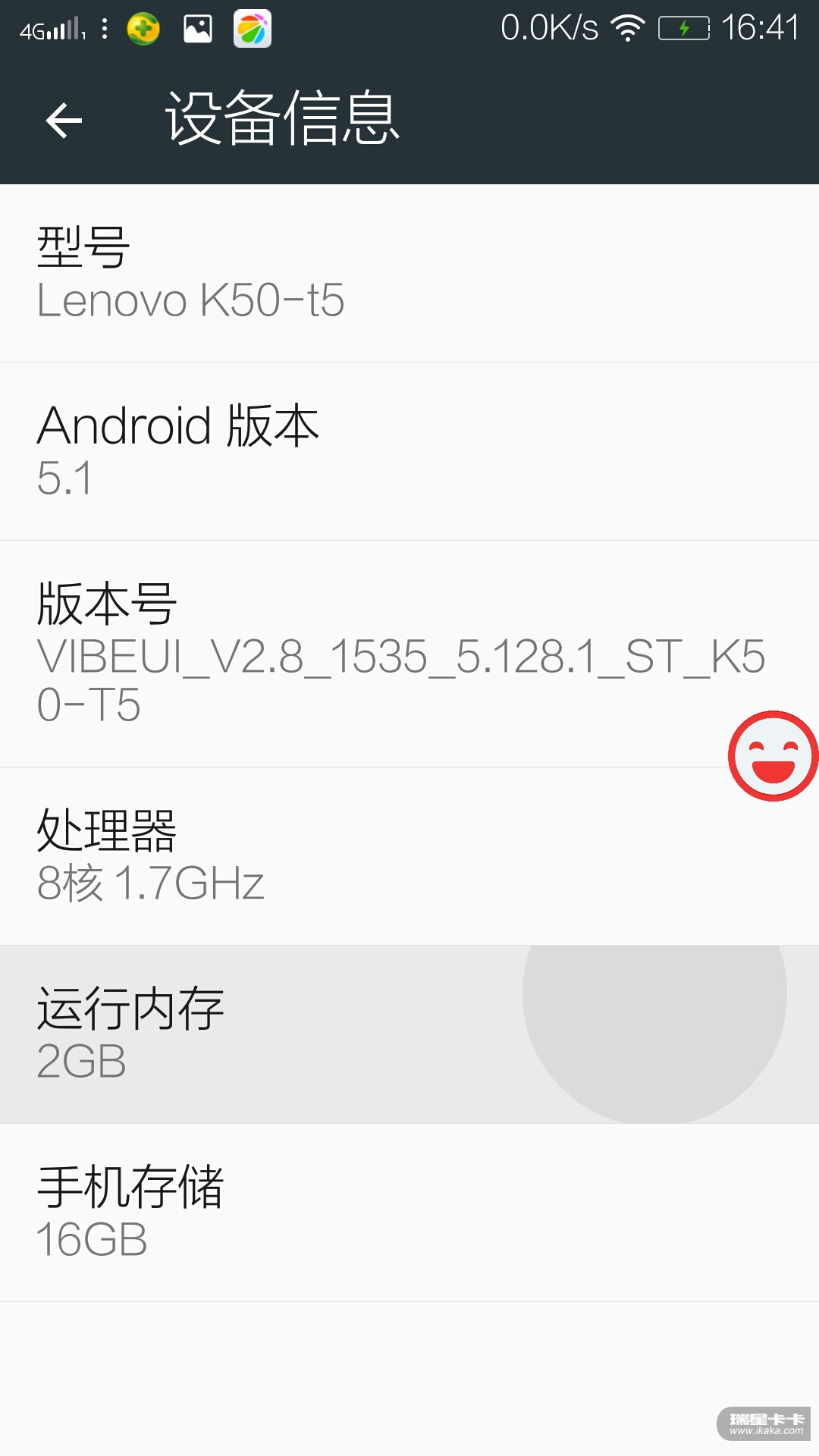The image size is (819, 1456).
Task: Tap the 运行内存 2GB row
Action: (x=409, y=1034)
